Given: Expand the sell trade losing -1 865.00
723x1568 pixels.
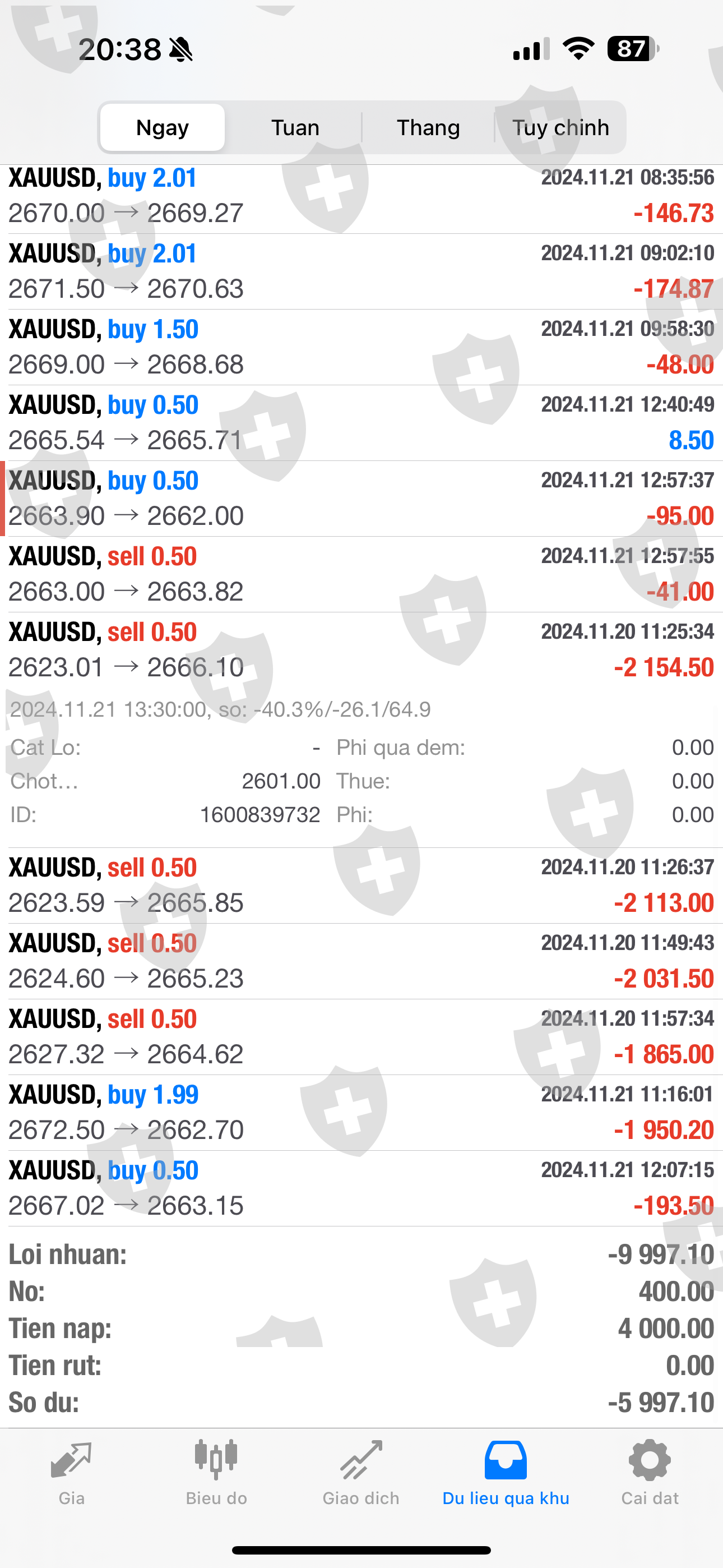Looking at the screenshot, I should pos(361,1036).
